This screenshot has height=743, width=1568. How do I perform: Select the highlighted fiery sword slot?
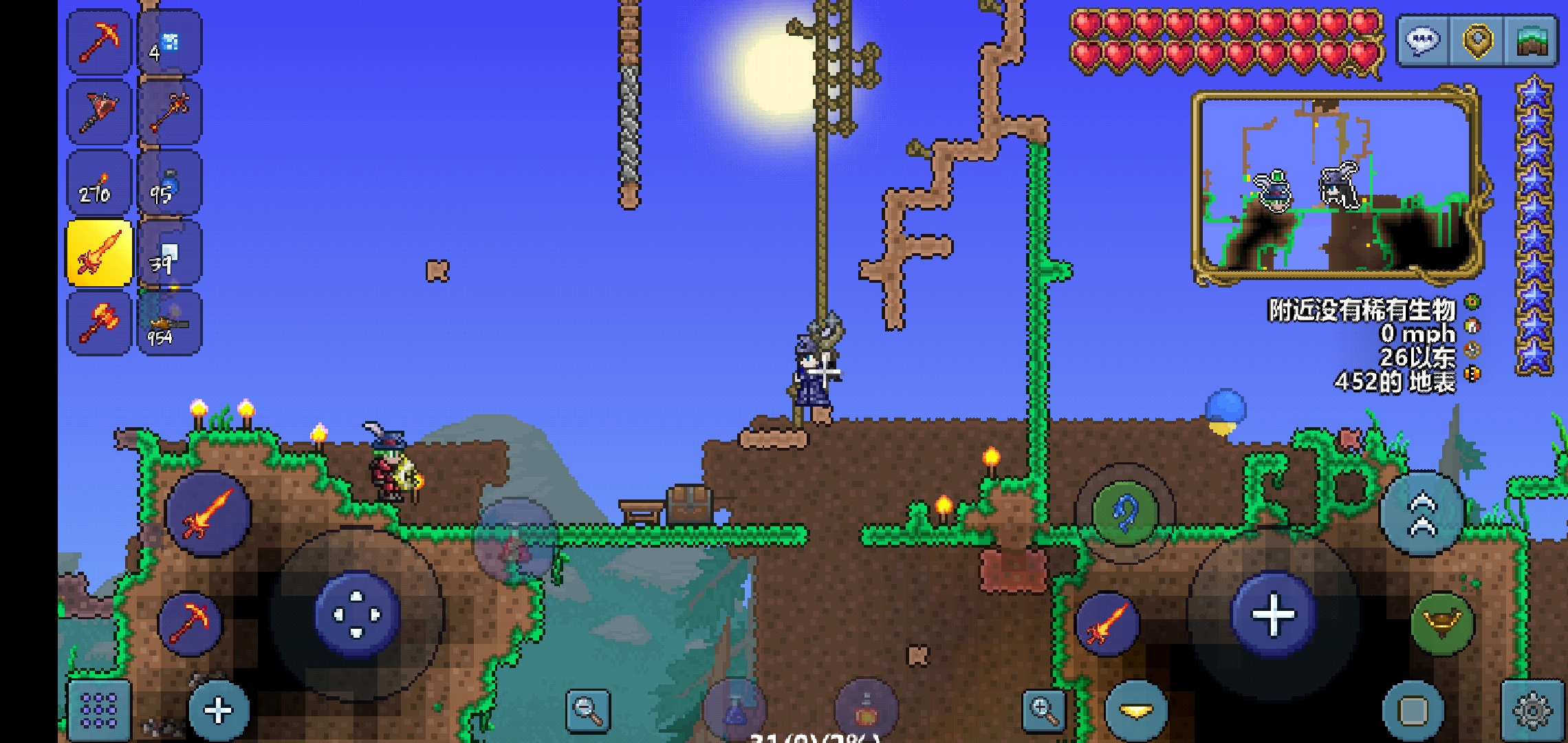(x=99, y=253)
